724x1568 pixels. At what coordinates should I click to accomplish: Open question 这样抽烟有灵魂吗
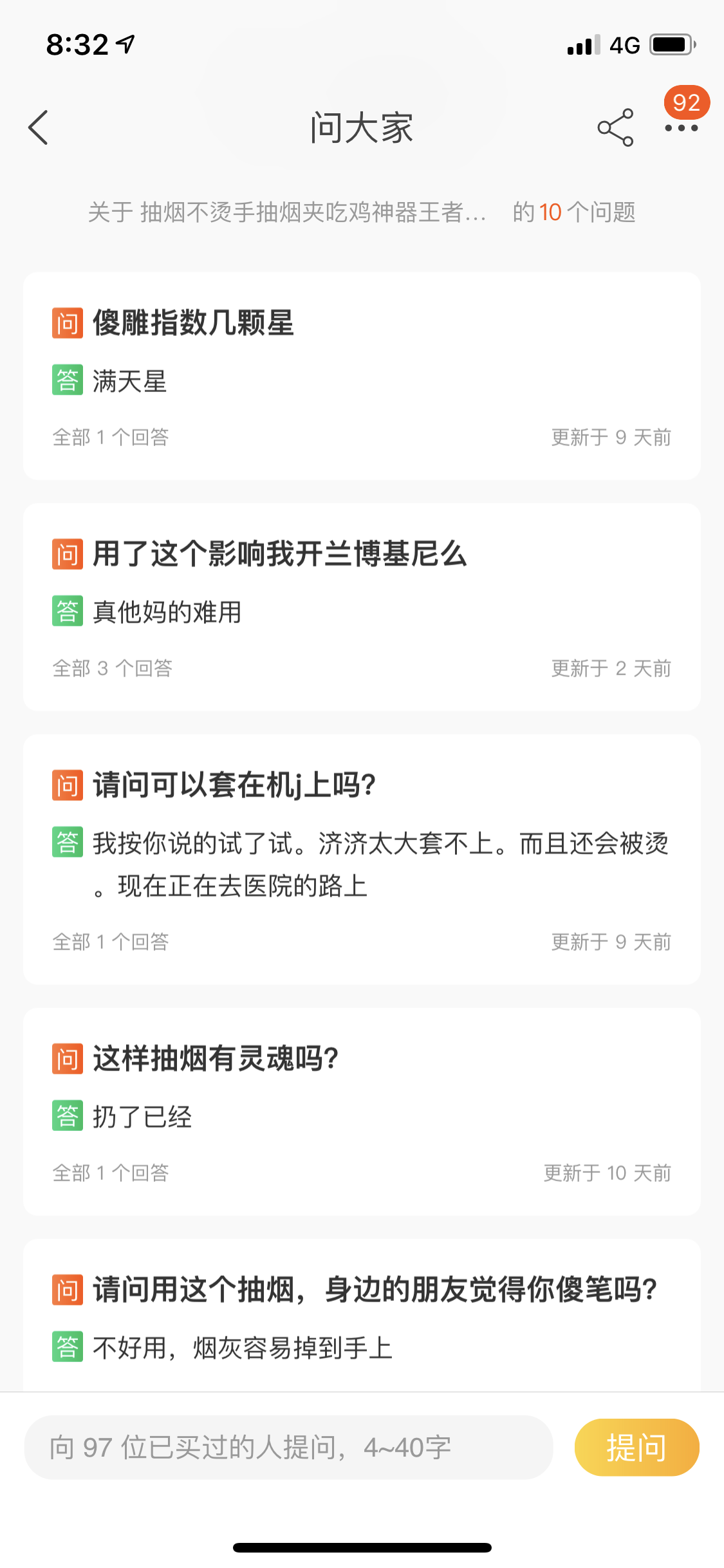tap(362, 1112)
